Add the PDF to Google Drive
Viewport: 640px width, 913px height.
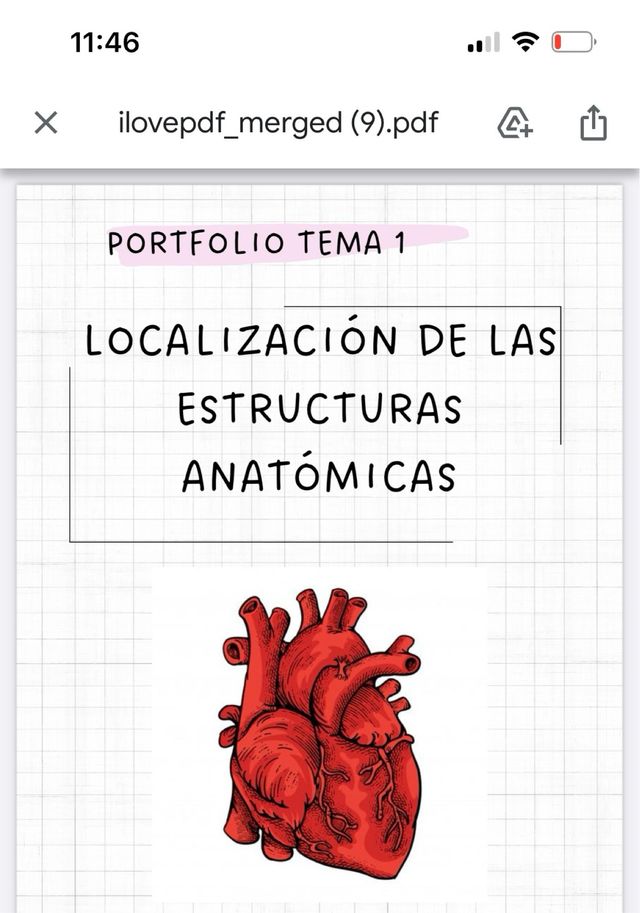click(x=514, y=123)
